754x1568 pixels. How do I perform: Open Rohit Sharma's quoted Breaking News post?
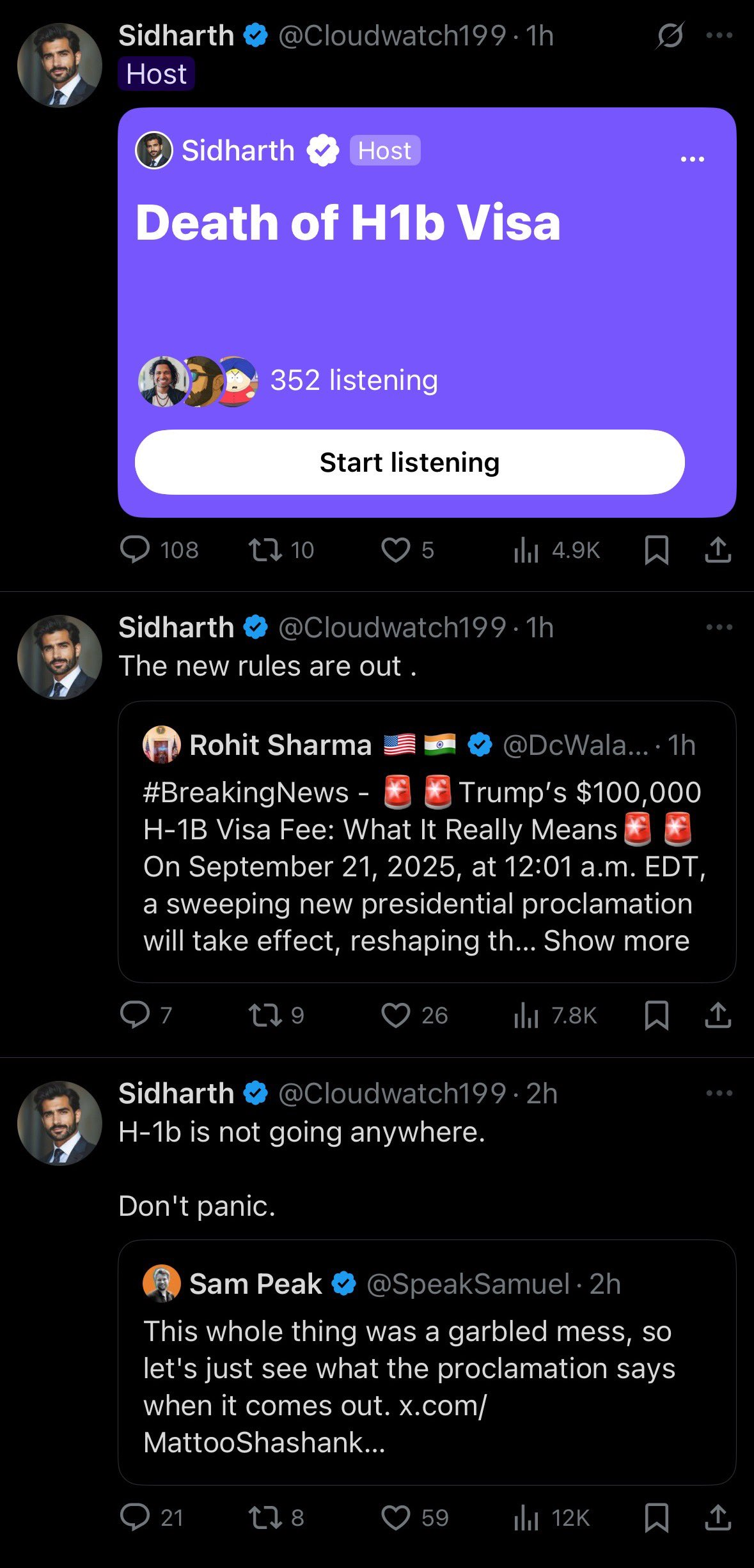(x=427, y=842)
